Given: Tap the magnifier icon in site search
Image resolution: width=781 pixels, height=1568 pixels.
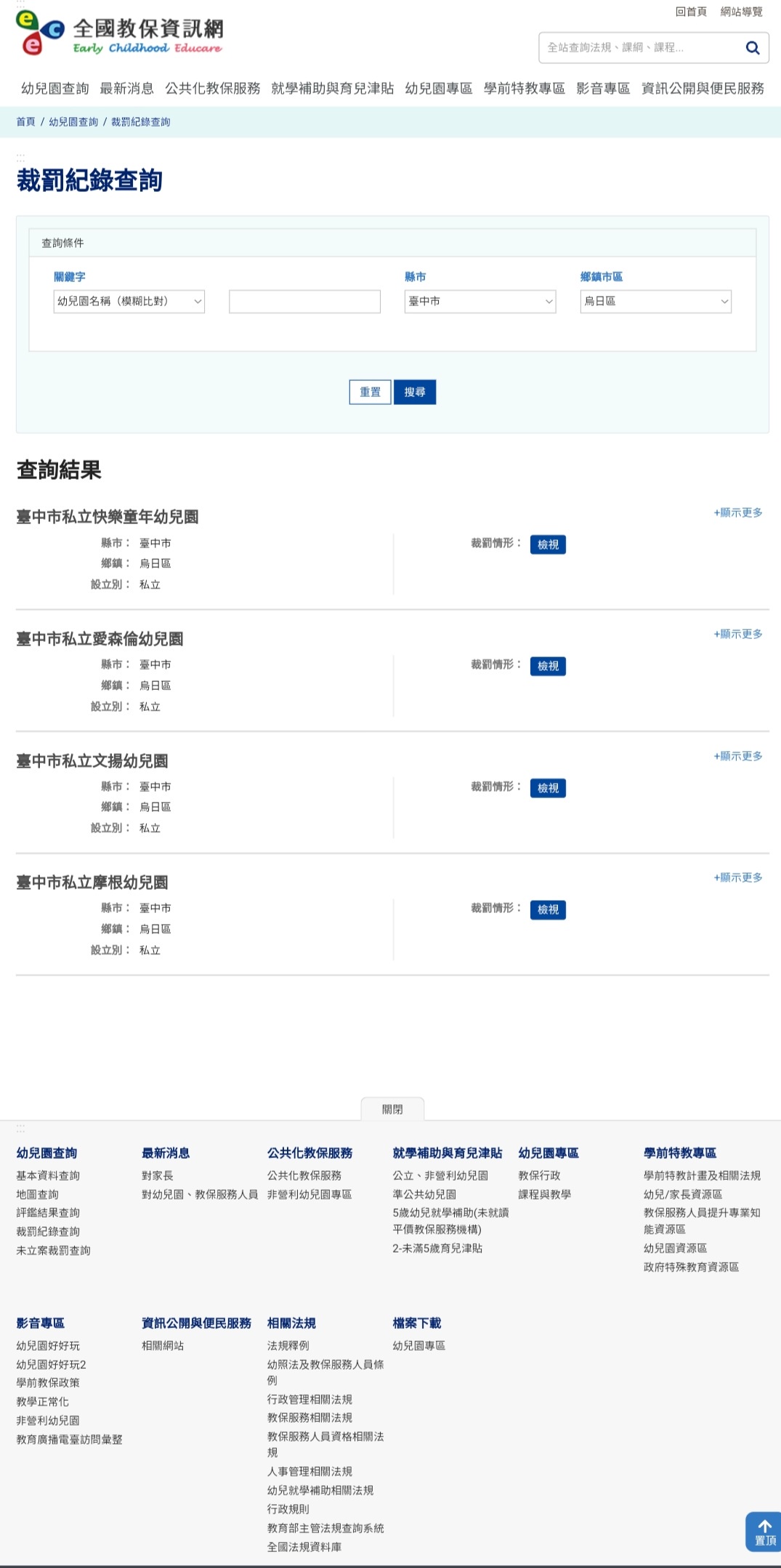Looking at the screenshot, I should pyautogui.click(x=753, y=48).
